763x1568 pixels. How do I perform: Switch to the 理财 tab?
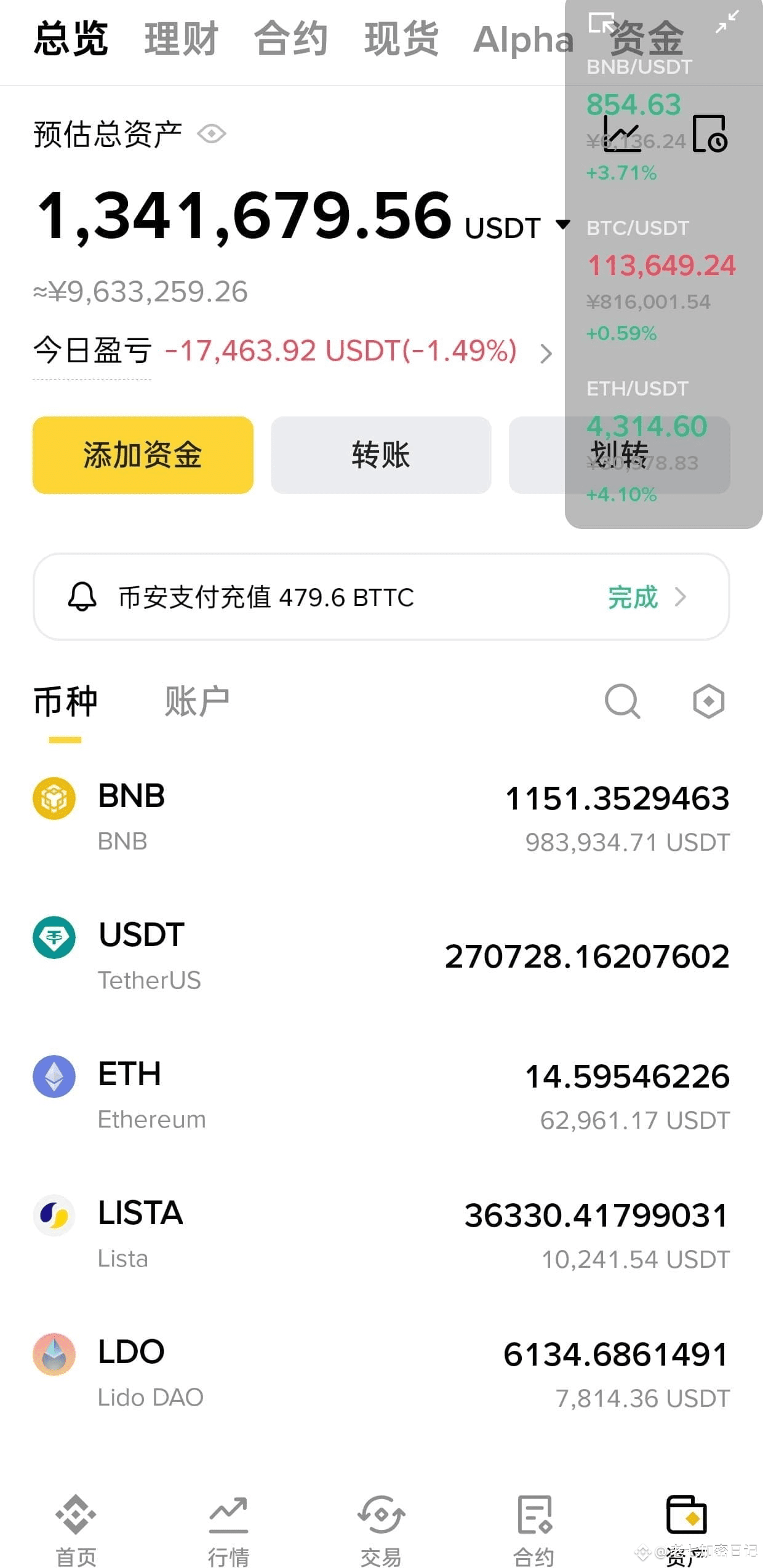coord(181,39)
